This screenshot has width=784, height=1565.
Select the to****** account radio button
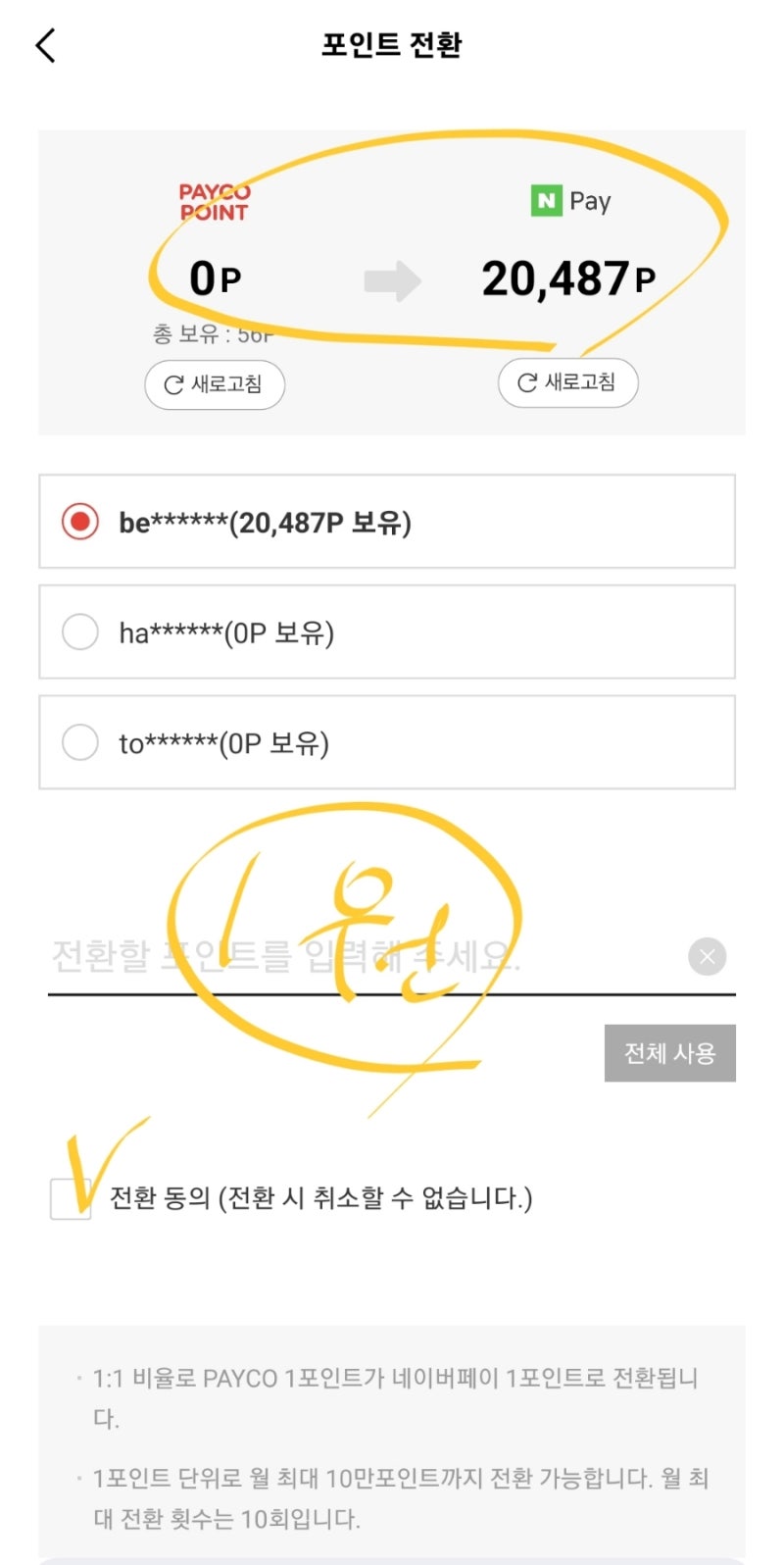click(x=80, y=742)
